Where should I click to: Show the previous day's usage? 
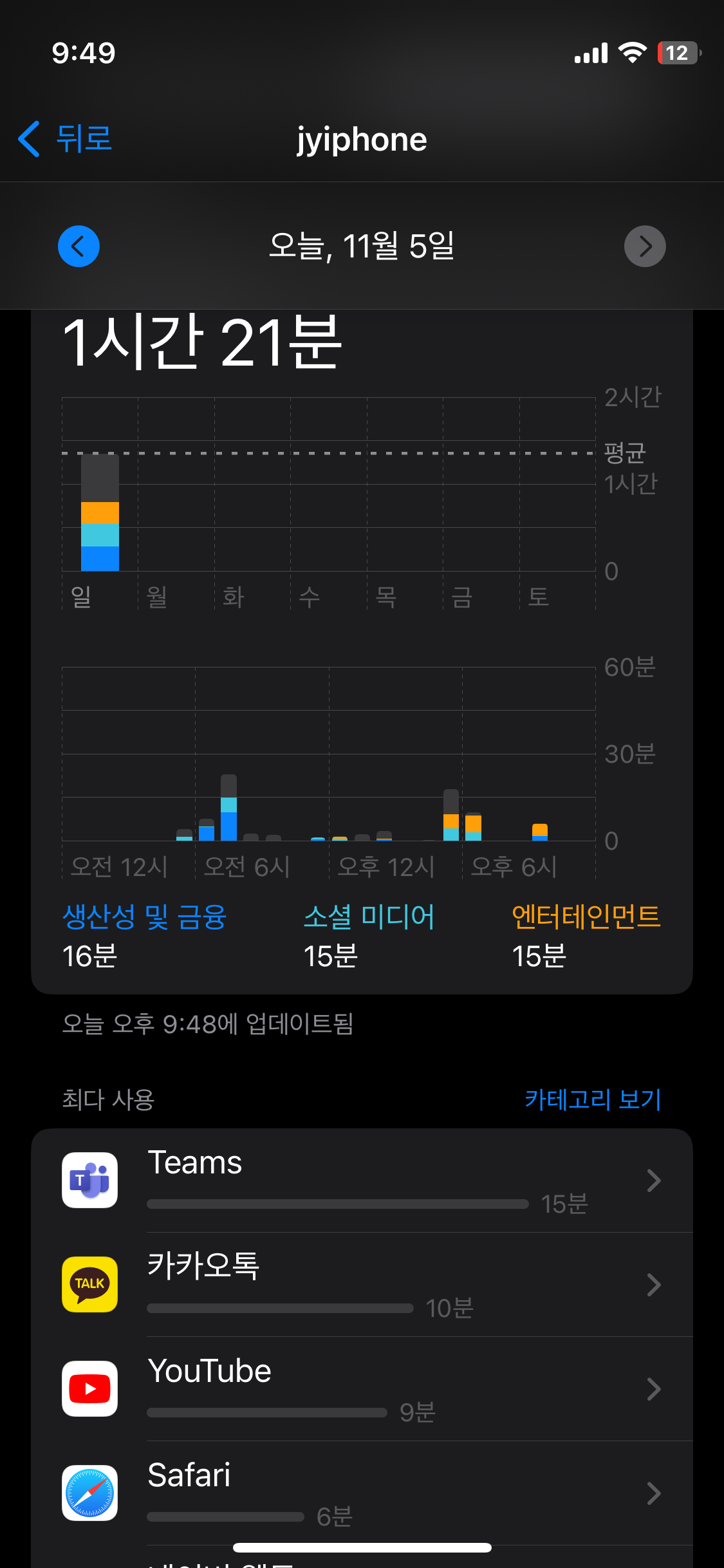click(x=79, y=246)
